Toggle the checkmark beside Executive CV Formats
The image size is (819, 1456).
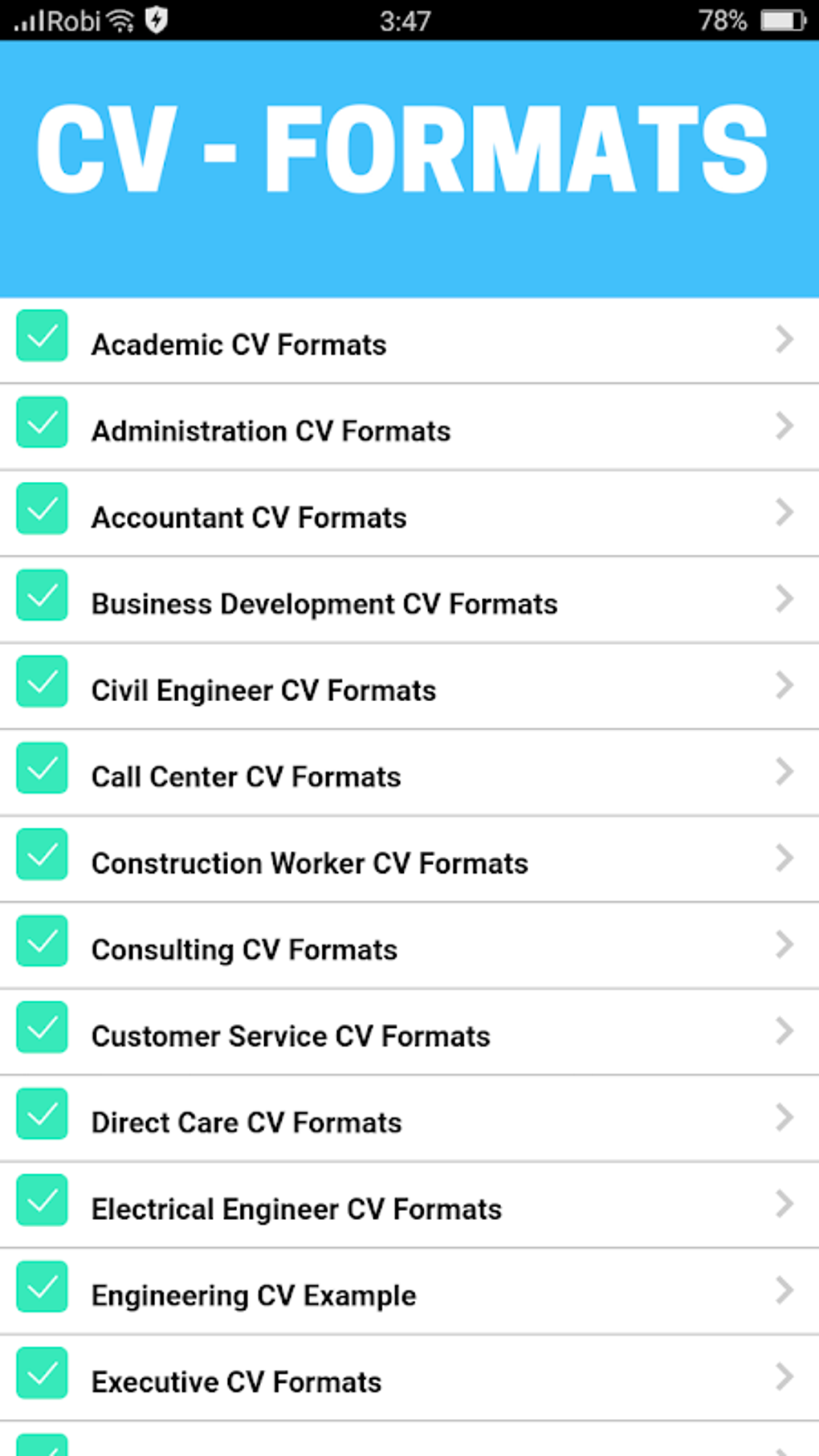pos(41,1373)
